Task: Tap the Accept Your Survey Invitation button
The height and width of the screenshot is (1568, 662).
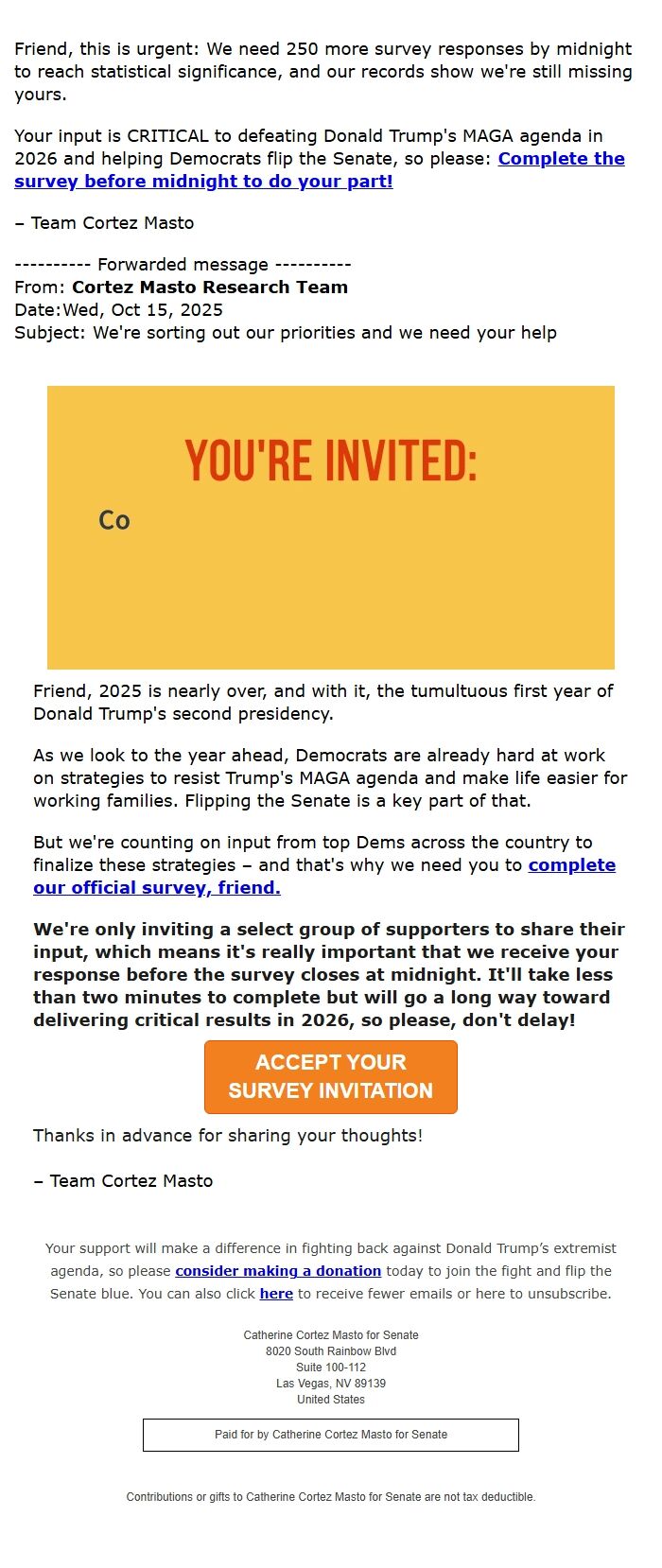Action: pos(331,1077)
